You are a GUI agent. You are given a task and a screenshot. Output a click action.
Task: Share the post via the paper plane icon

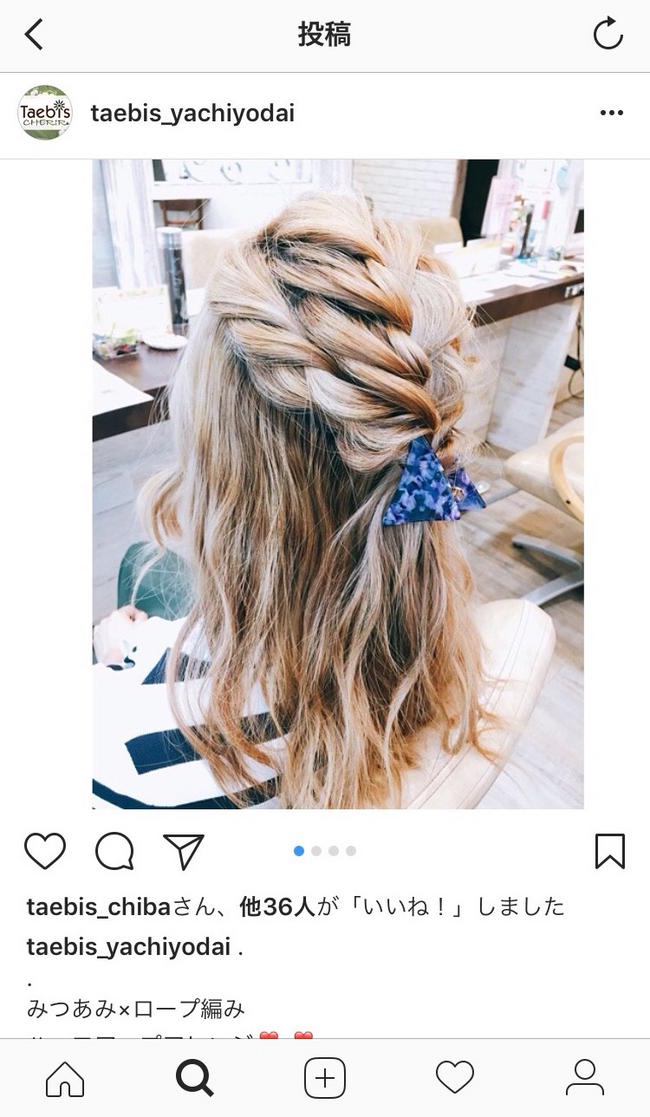(x=184, y=851)
